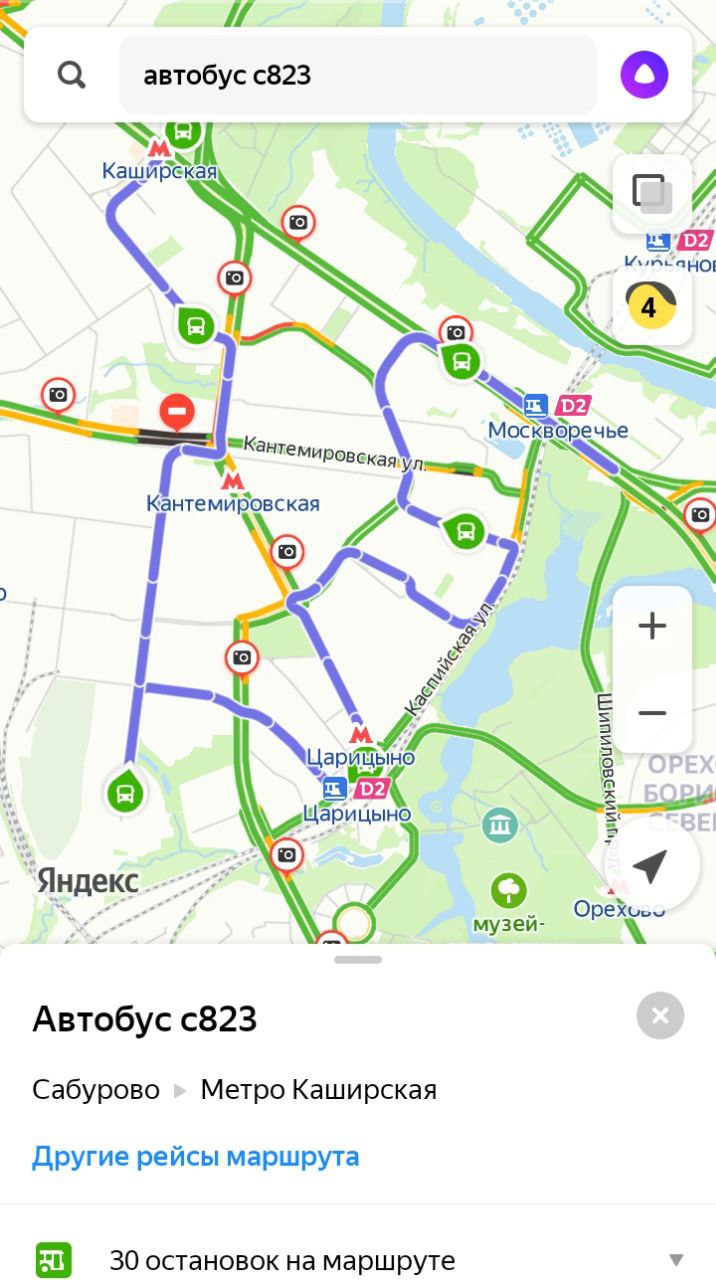This screenshot has width=716, height=1280.
Task: Tap the search magnifier icon
Action: (72, 75)
